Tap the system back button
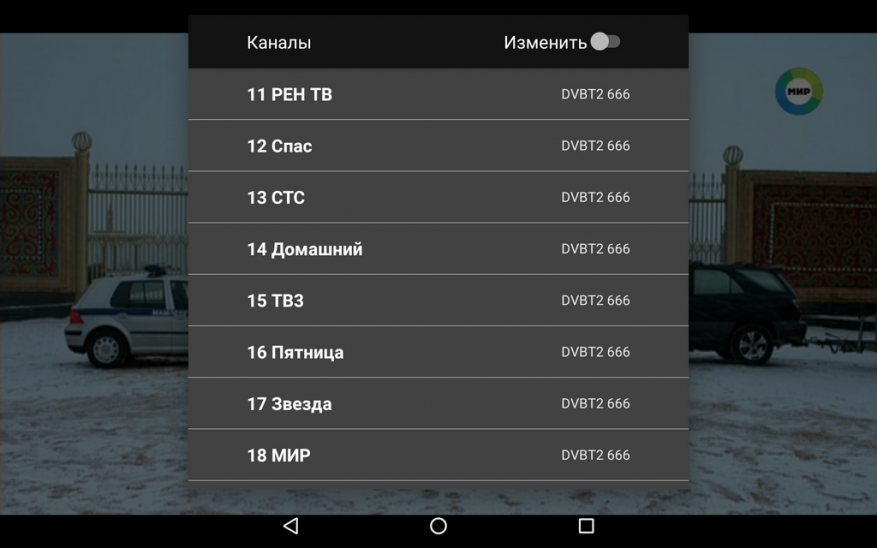Screen dimensions: 877x548 (290, 526)
